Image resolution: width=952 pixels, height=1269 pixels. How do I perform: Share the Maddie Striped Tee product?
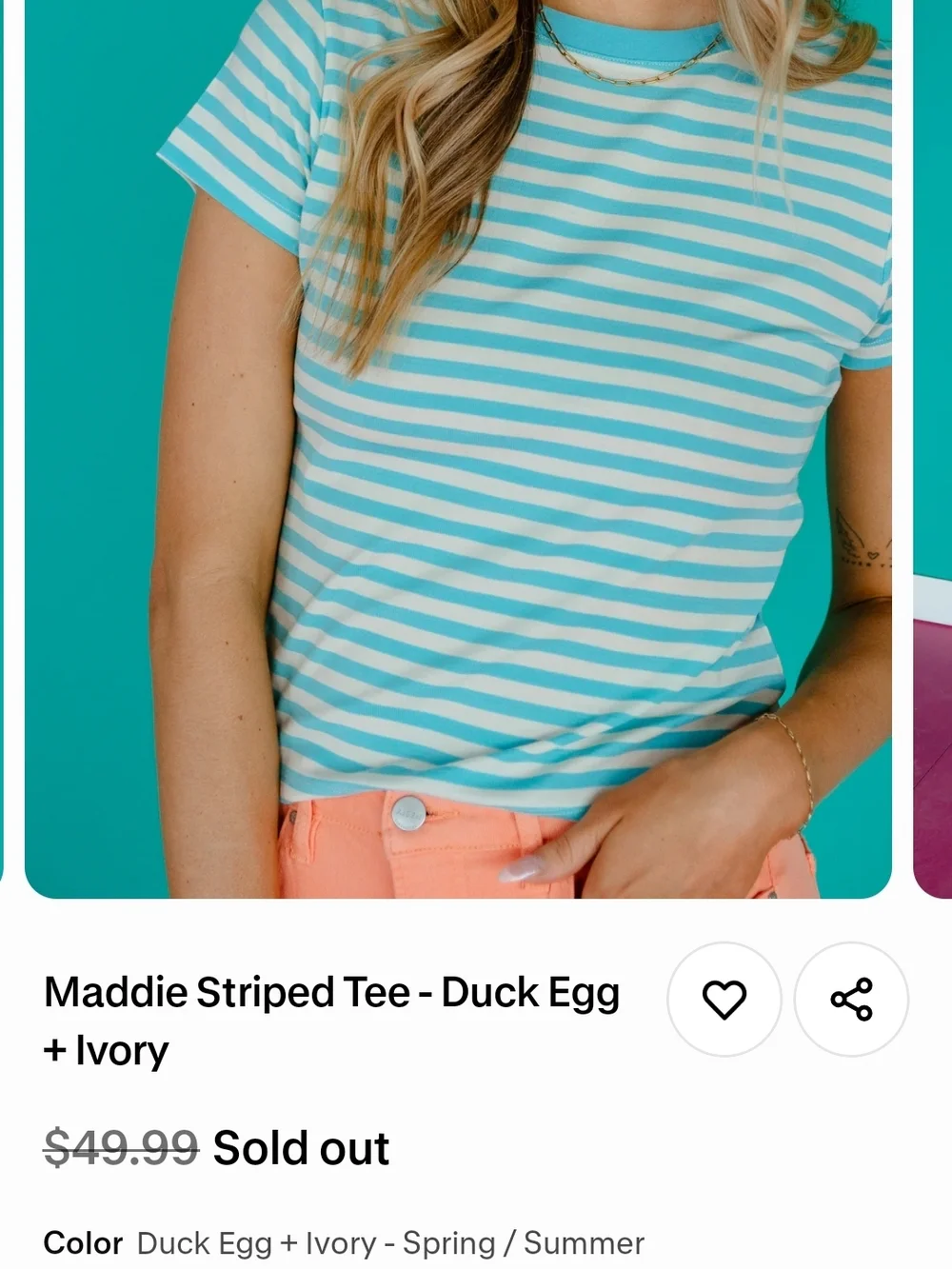(x=851, y=1000)
